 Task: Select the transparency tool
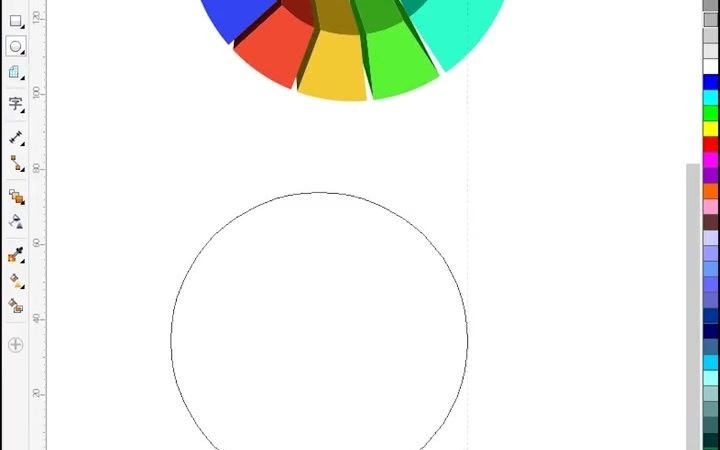15,220
